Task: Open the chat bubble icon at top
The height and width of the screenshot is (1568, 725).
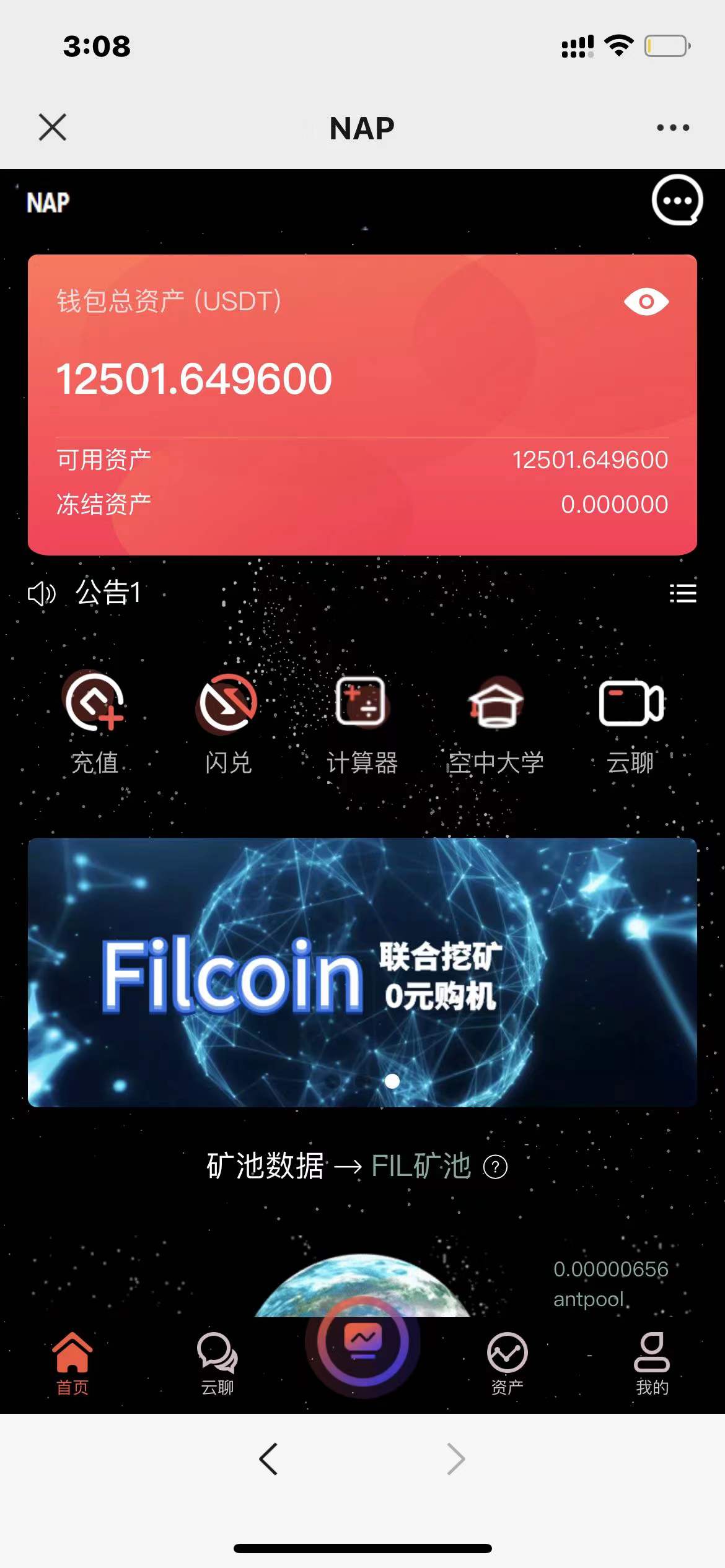Action: pos(677,201)
